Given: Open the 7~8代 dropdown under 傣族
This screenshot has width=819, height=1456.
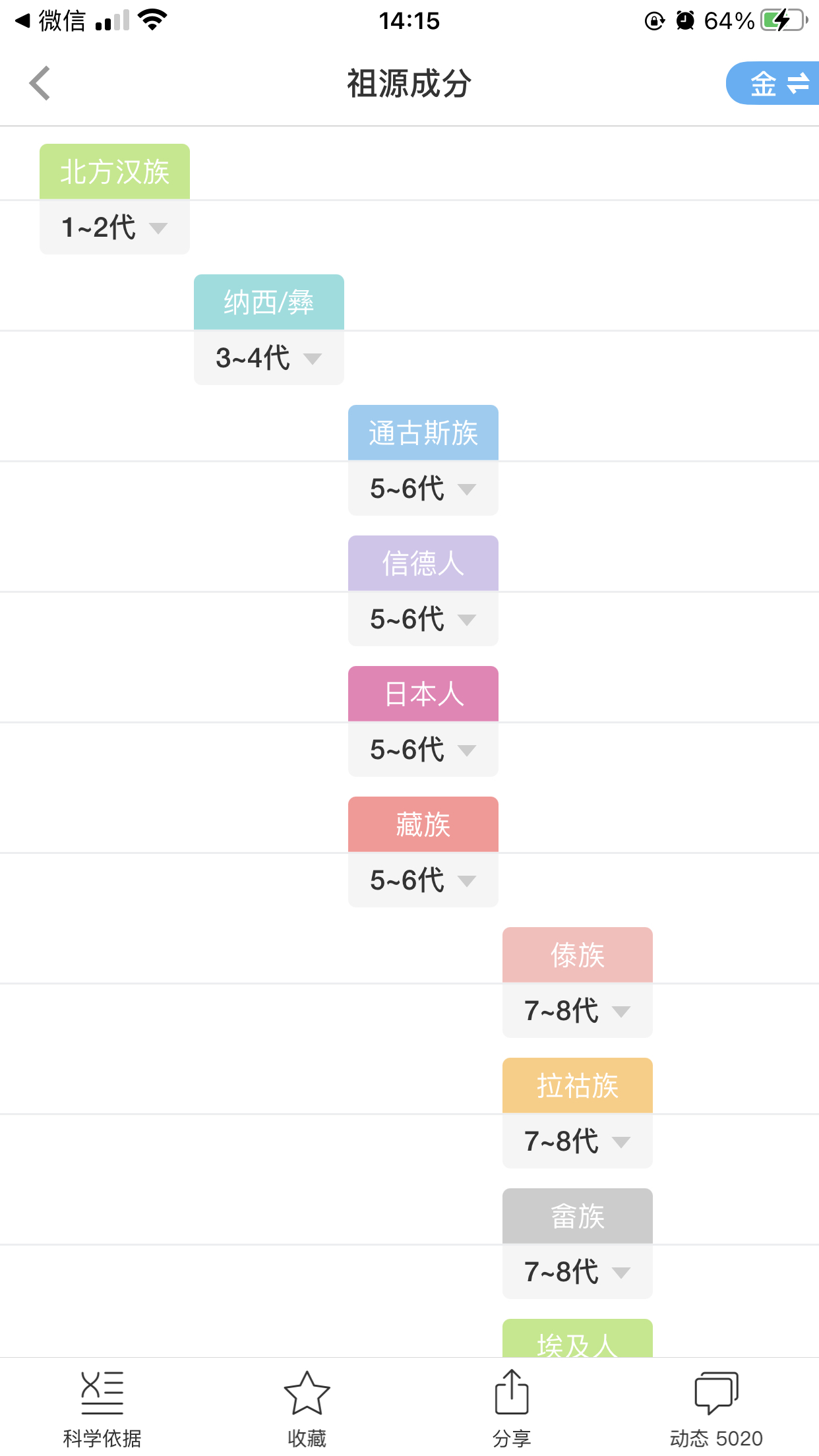Looking at the screenshot, I should click(x=578, y=1010).
